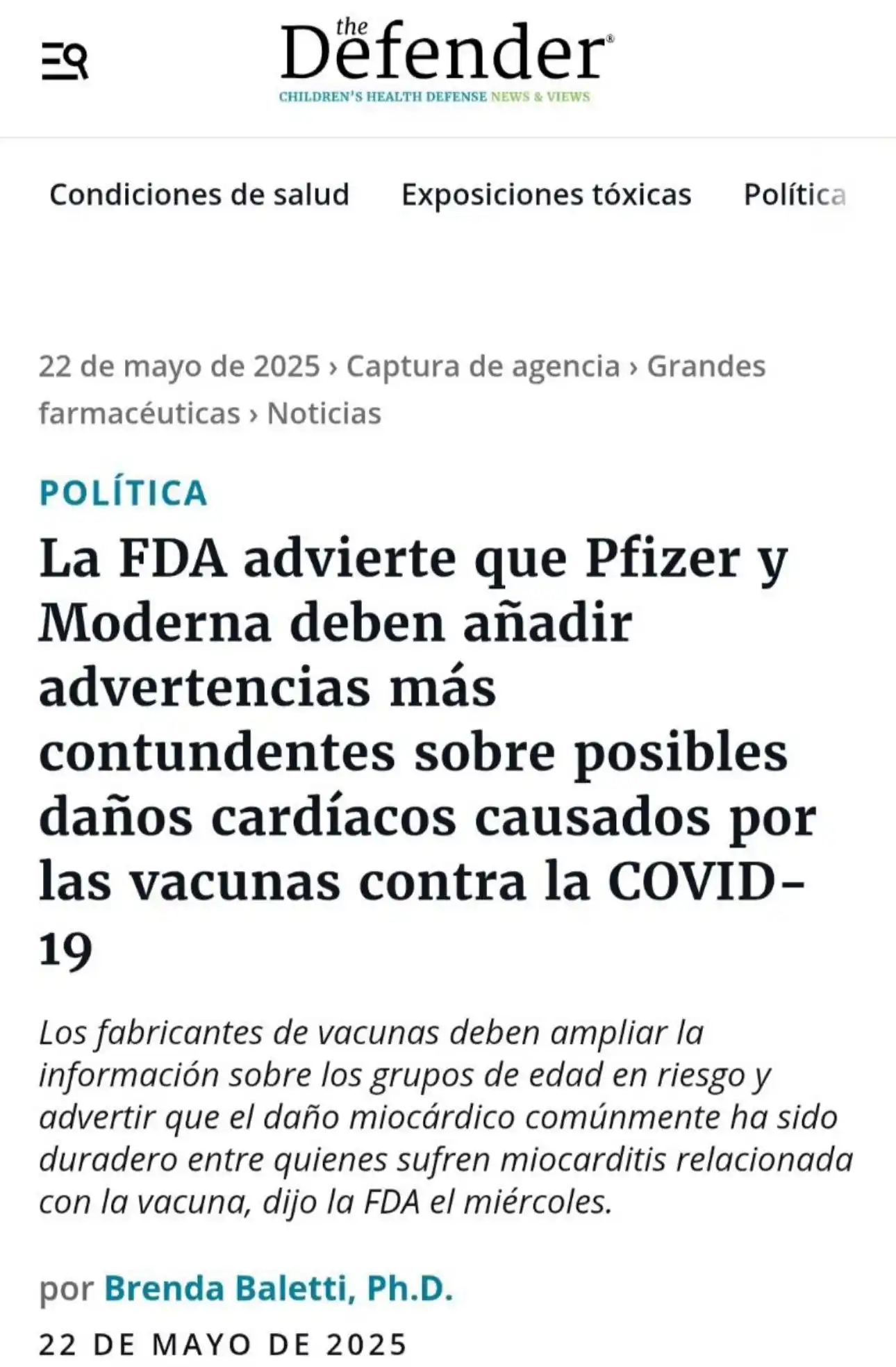Open the Noticias breadcrumb link

coord(324,413)
